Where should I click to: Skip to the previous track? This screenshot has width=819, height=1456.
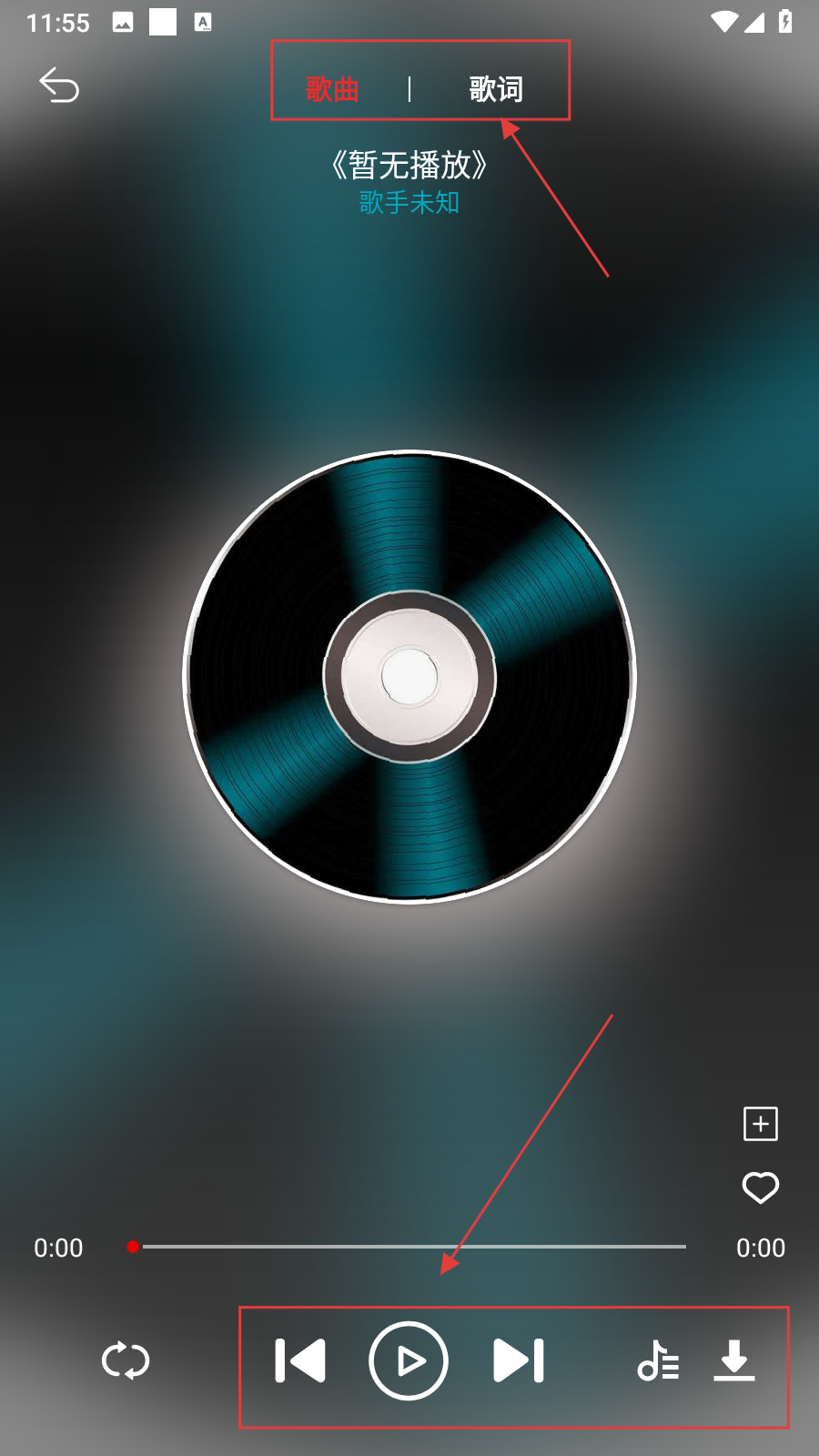tap(300, 1360)
